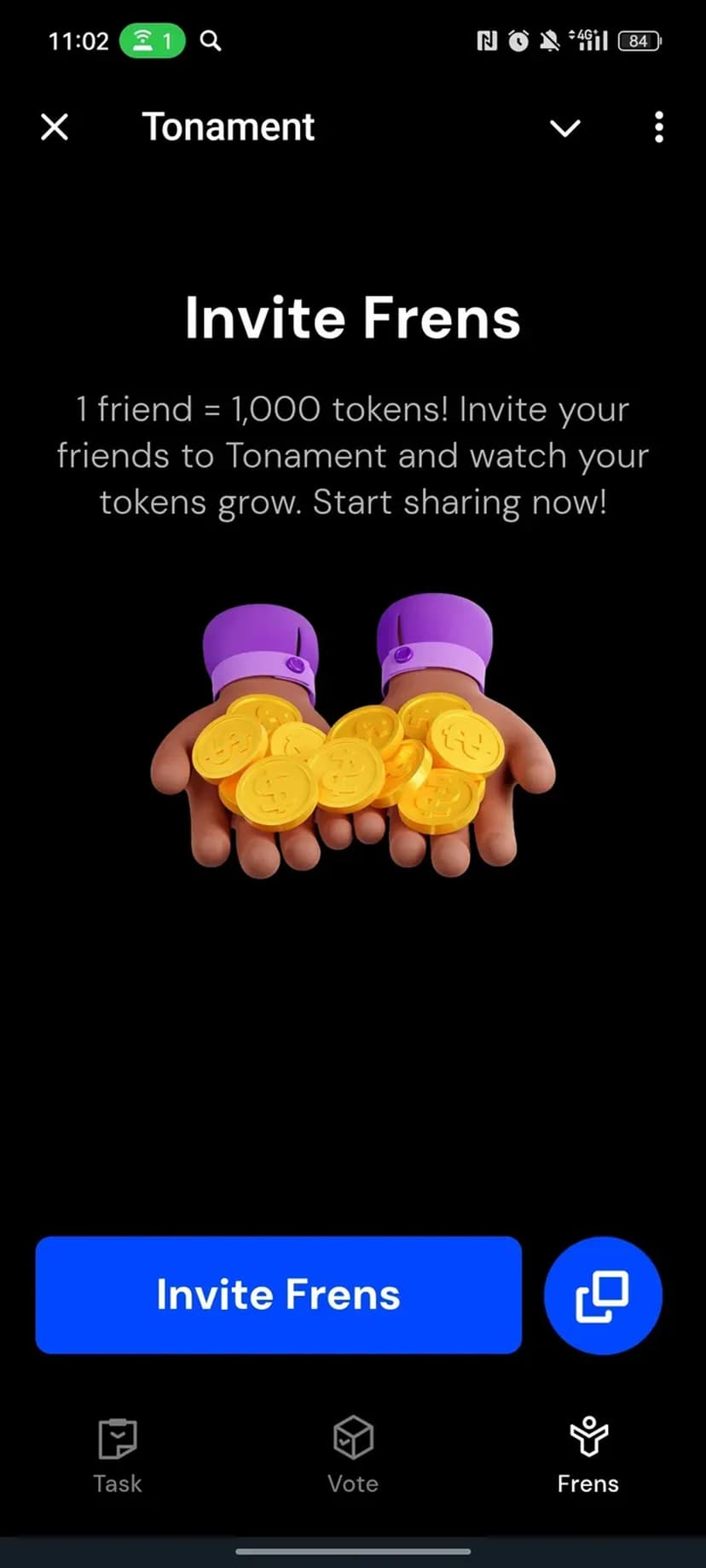Open the three-dot overflow menu
706x1568 pixels.
pos(658,128)
